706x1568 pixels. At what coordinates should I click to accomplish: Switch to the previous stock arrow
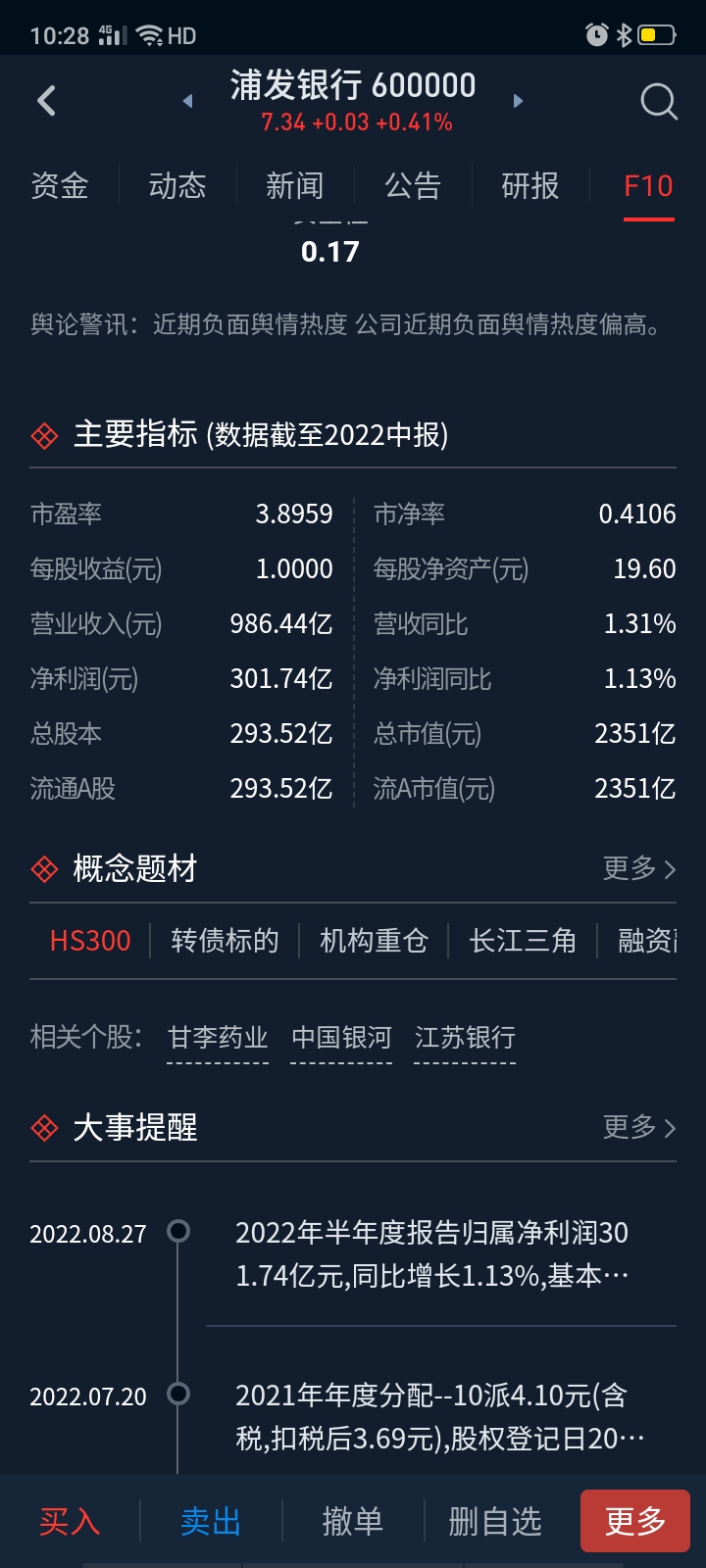(x=187, y=101)
